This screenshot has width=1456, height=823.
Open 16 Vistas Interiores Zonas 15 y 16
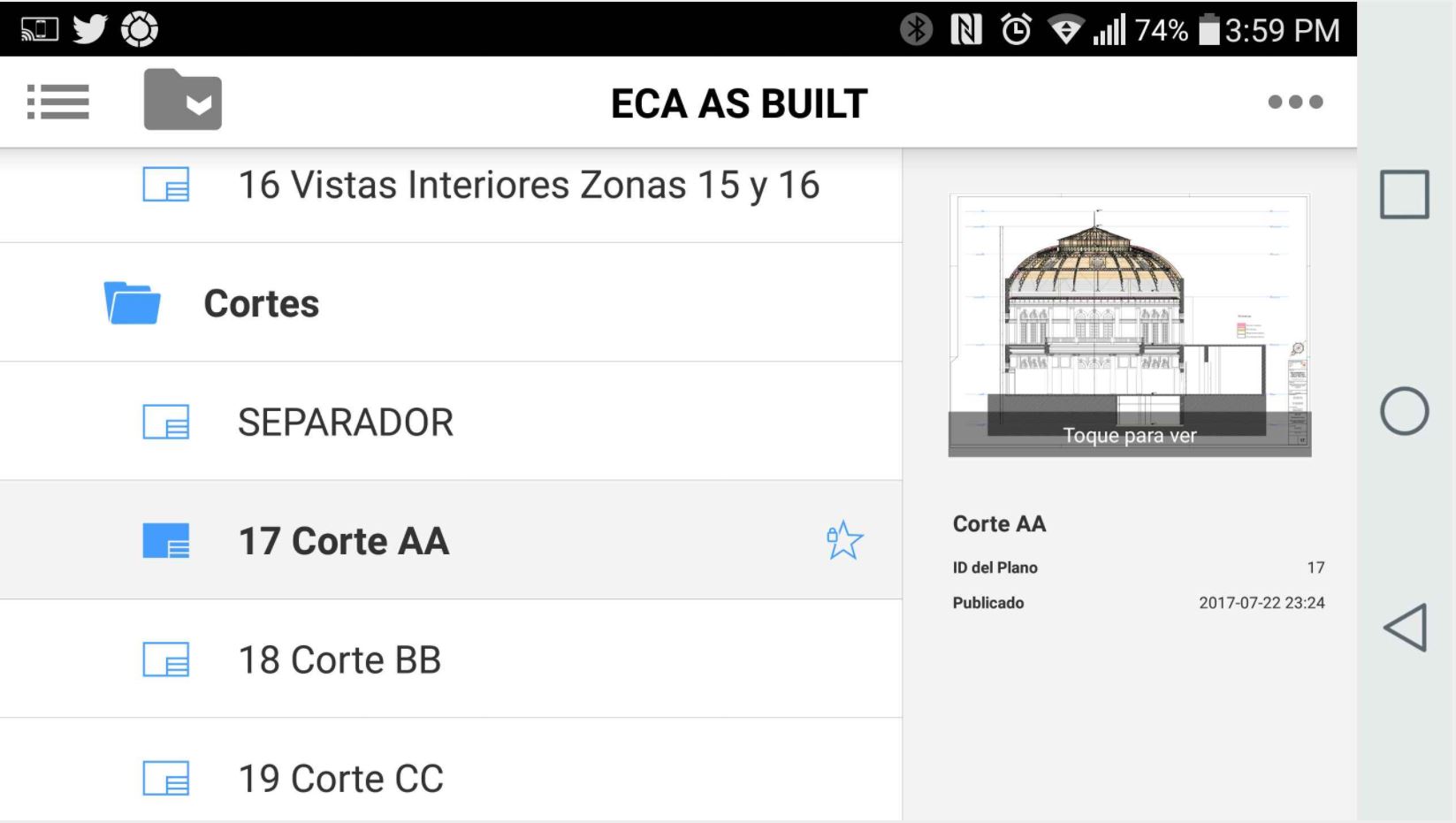pos(528,186)
